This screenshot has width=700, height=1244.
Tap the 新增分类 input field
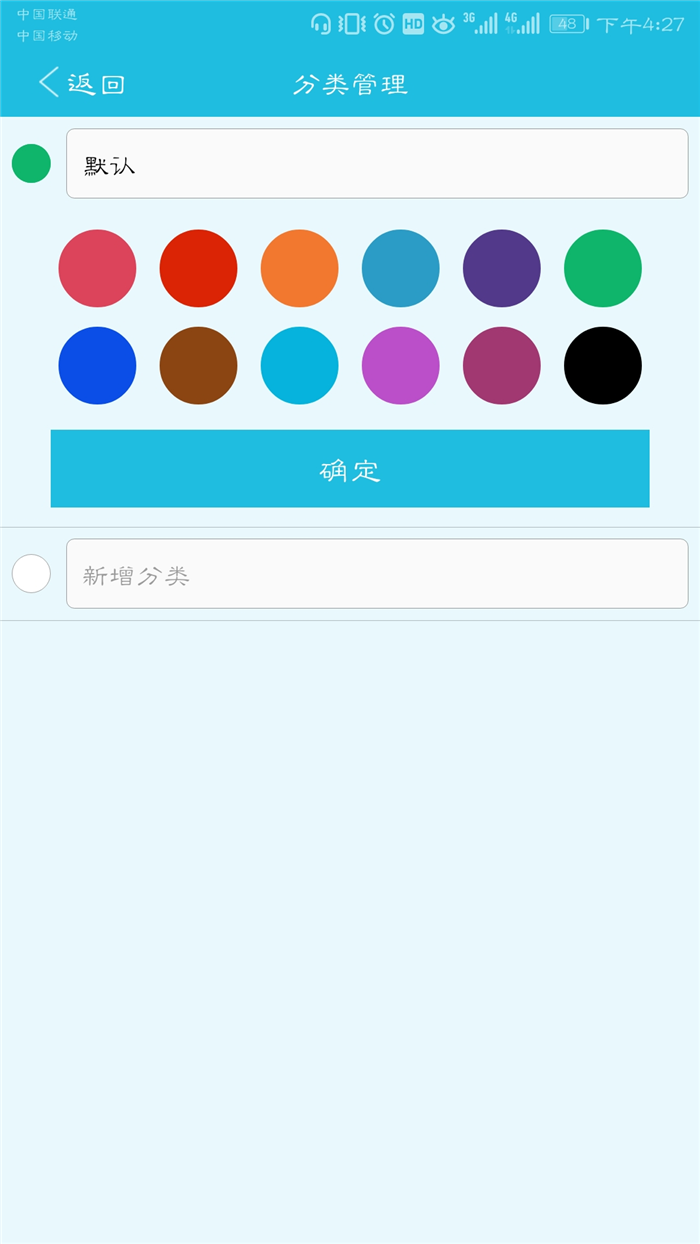(377, 574)
